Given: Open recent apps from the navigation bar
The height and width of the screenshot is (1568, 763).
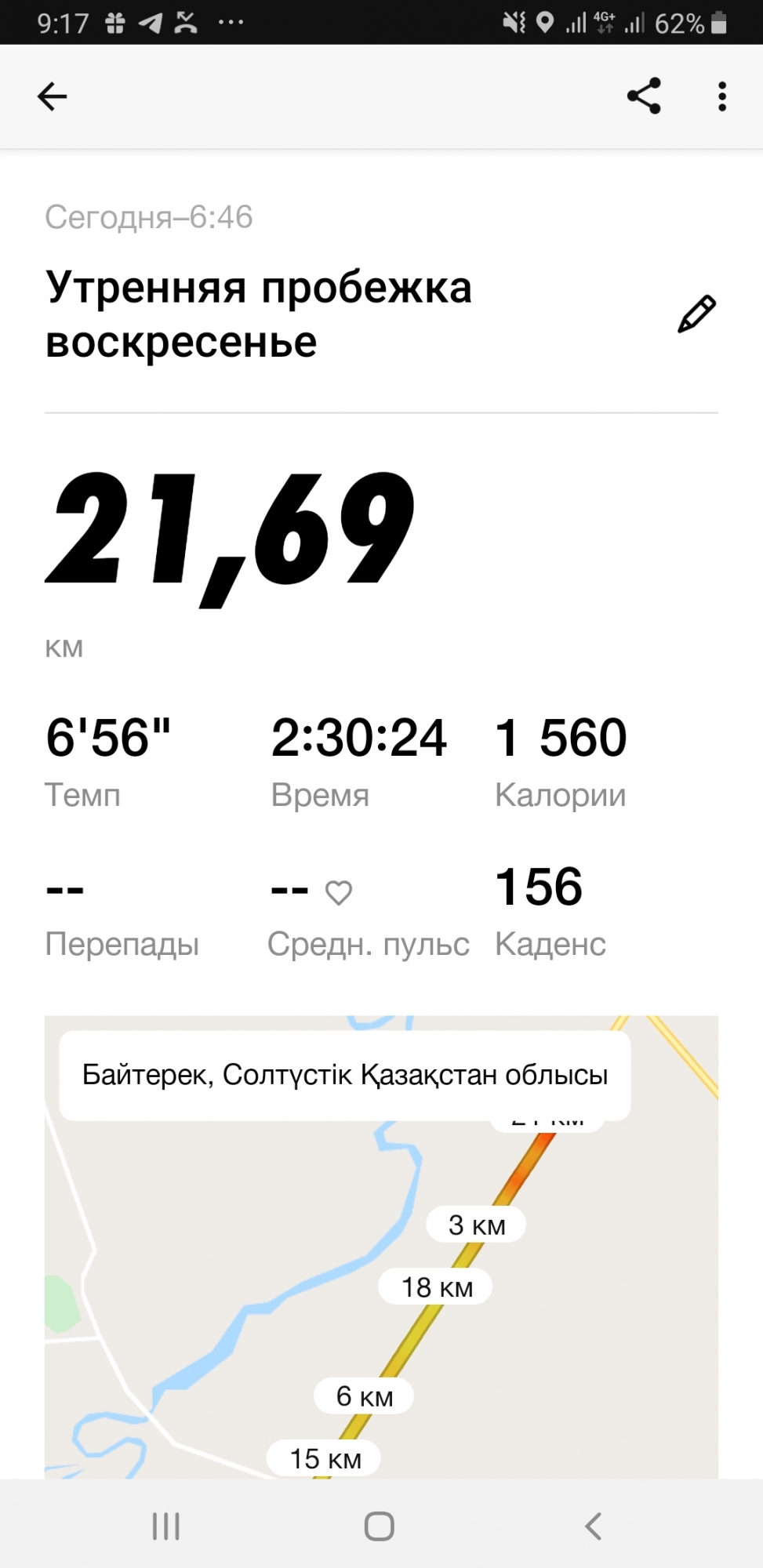Looking at the screenshot, I should point(166,1526).
